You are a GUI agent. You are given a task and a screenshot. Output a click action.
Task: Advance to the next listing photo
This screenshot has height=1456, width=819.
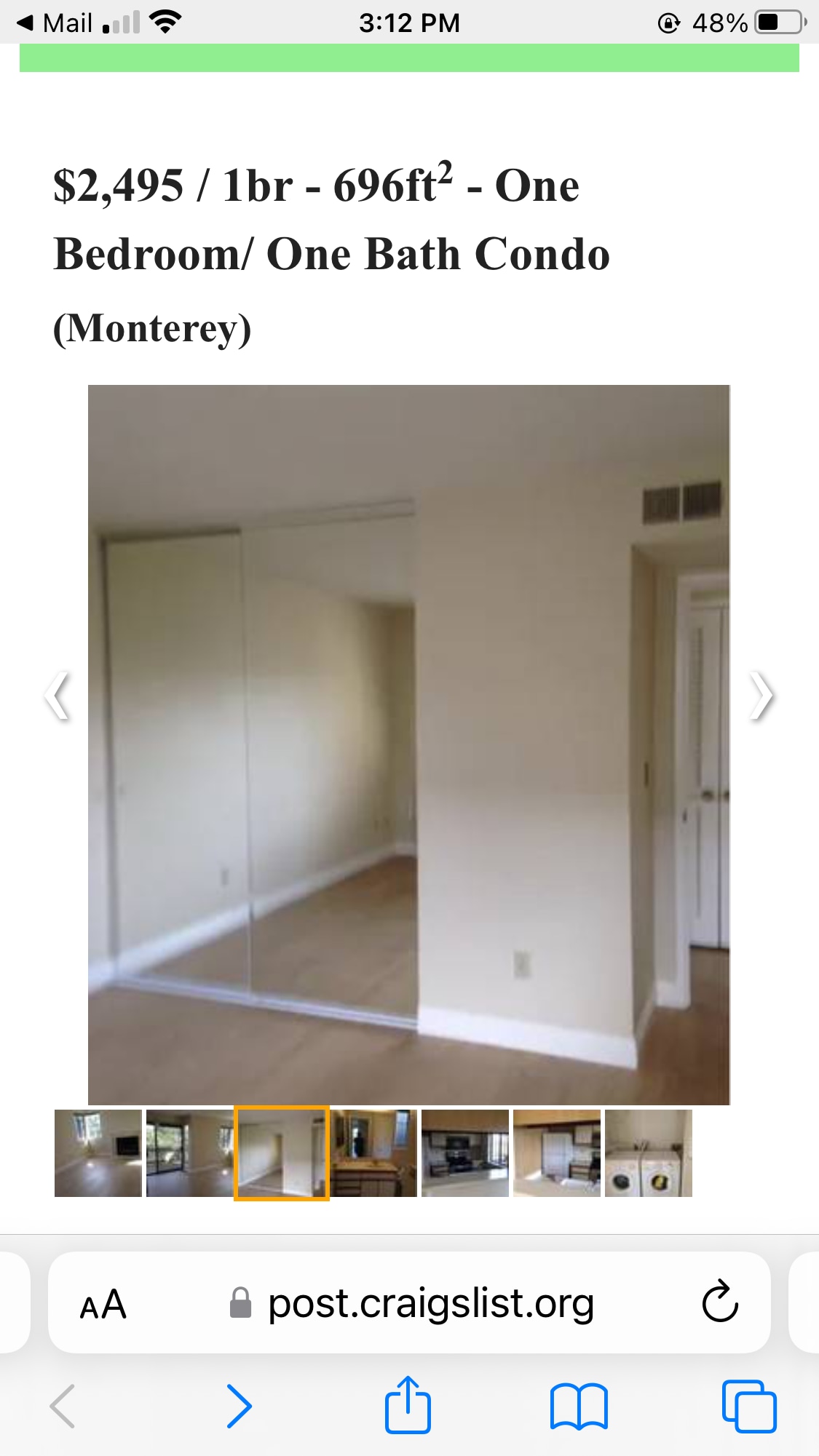[761, 695]
